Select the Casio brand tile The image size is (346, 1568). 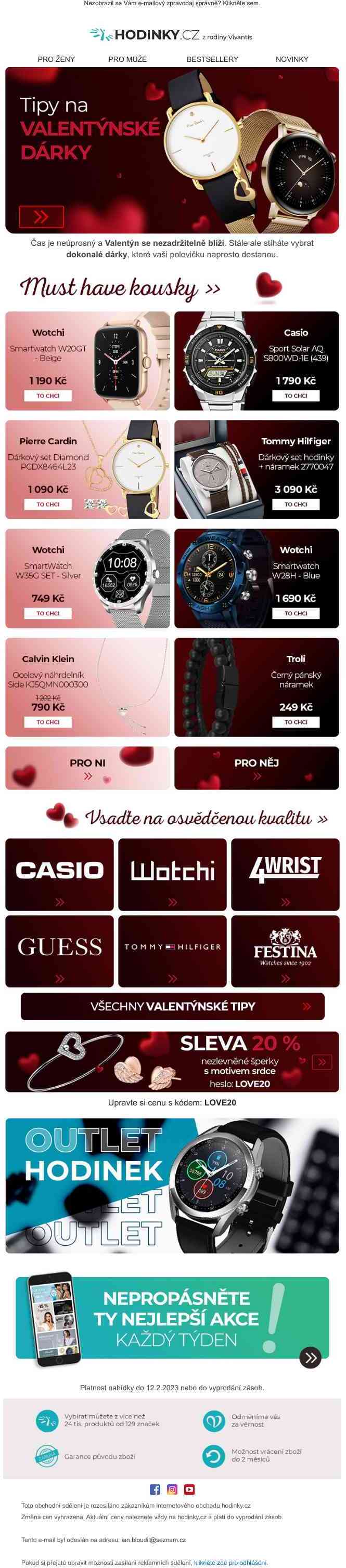click(59, 874)
